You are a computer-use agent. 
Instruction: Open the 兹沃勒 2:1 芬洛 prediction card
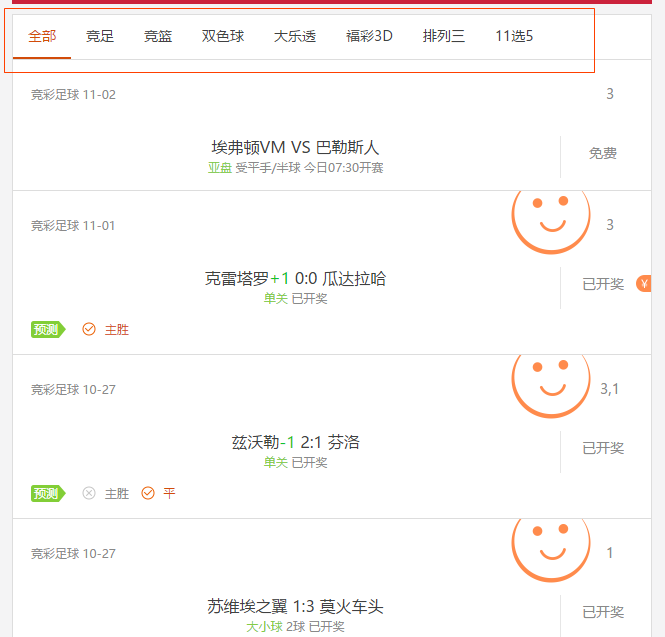coord(295,442)
